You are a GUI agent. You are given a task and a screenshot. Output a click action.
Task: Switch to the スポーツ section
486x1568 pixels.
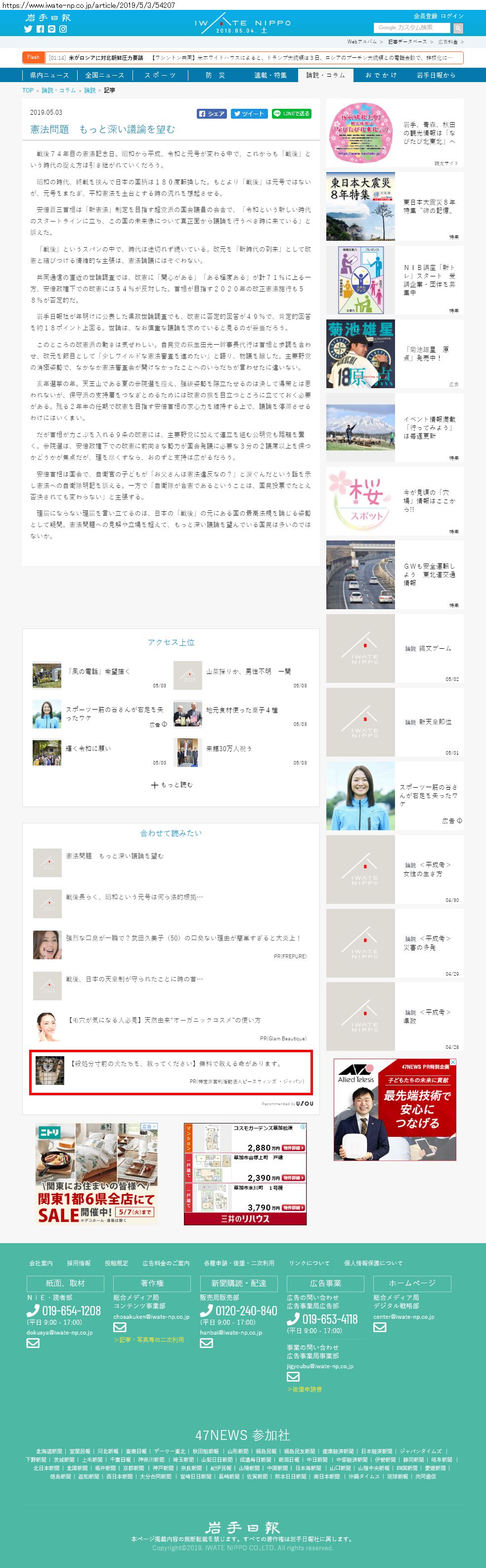pos(160,75)
